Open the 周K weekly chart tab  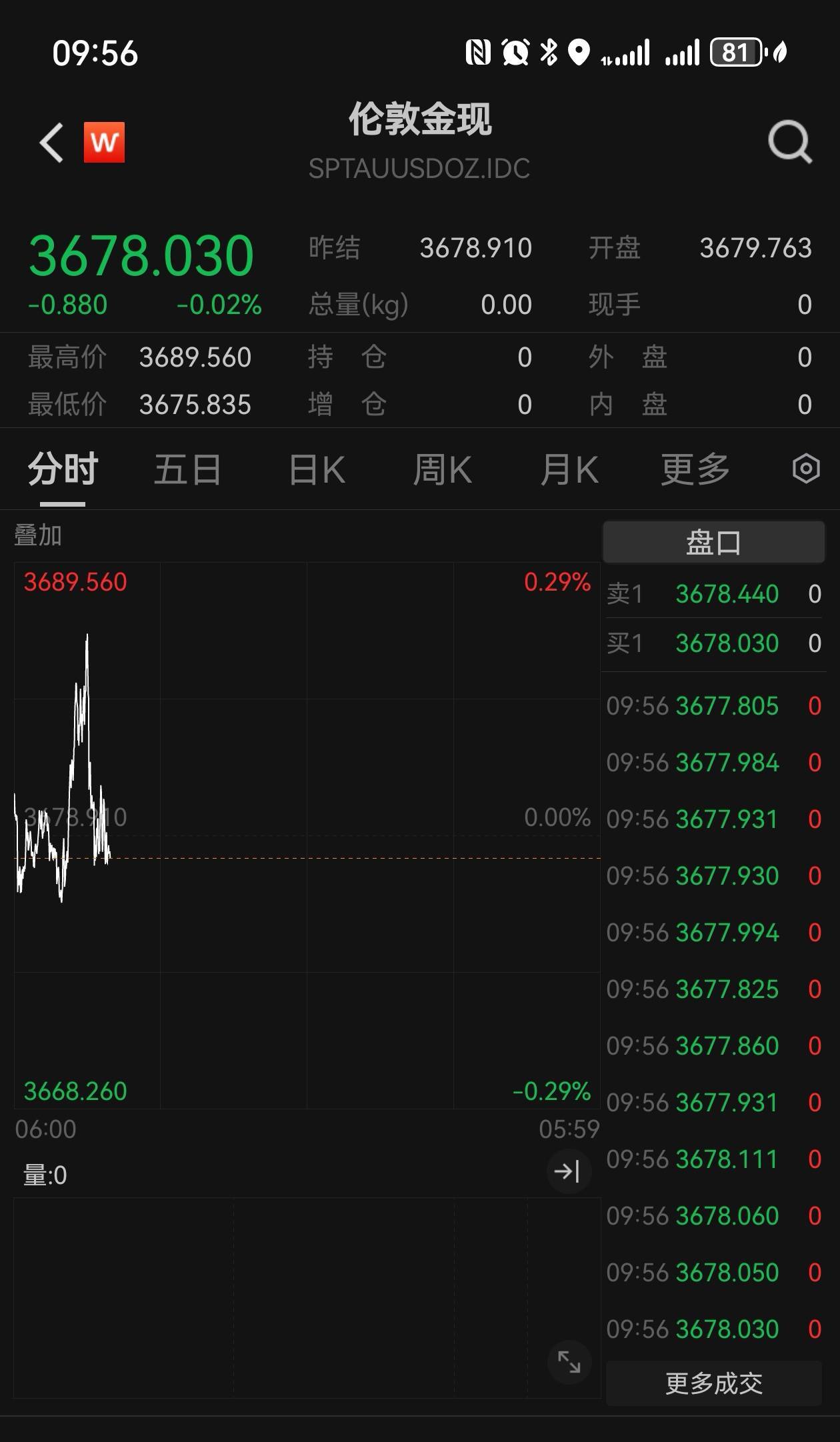point(443,469)
